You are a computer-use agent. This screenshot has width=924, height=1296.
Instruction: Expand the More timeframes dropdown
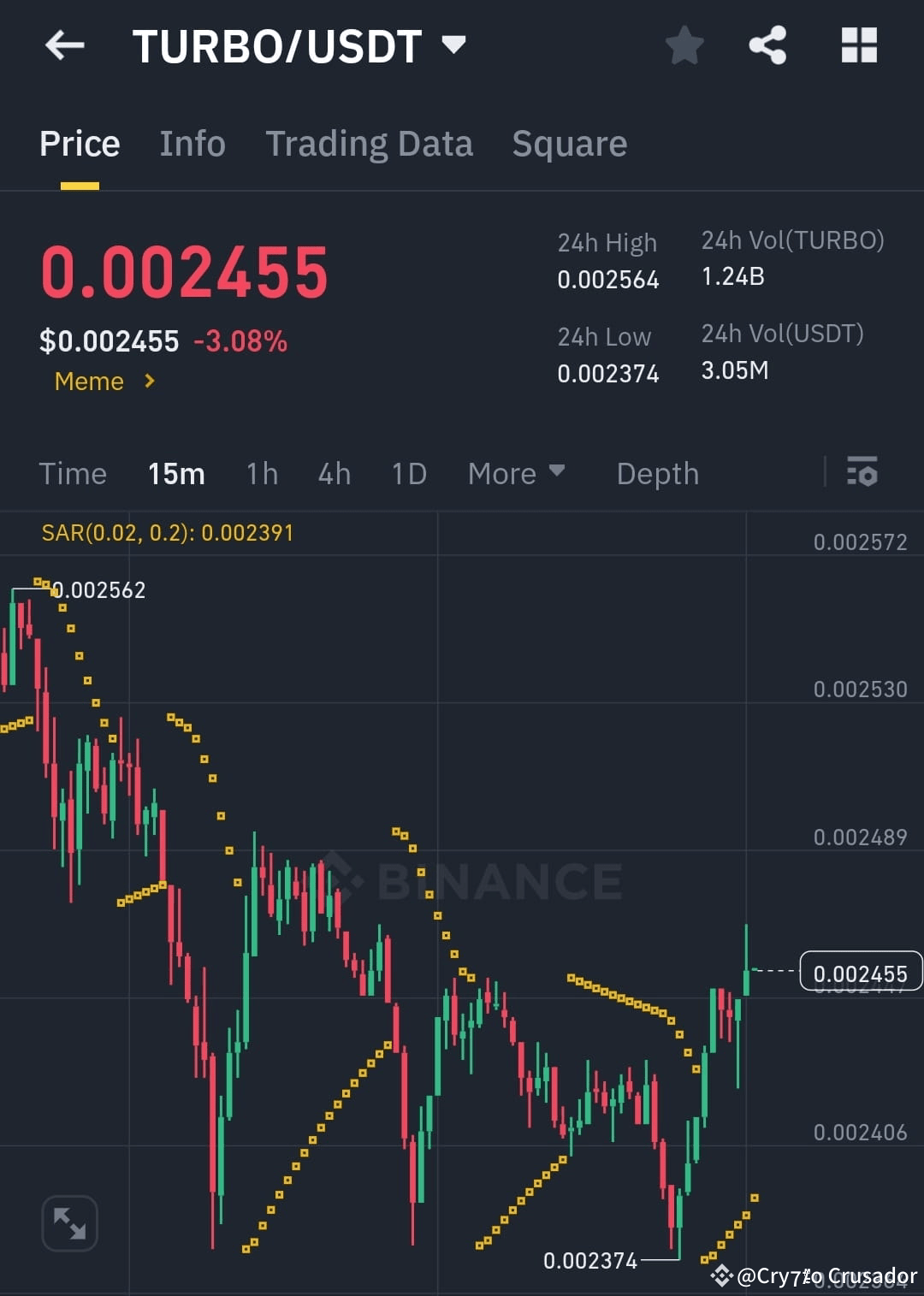516,473
